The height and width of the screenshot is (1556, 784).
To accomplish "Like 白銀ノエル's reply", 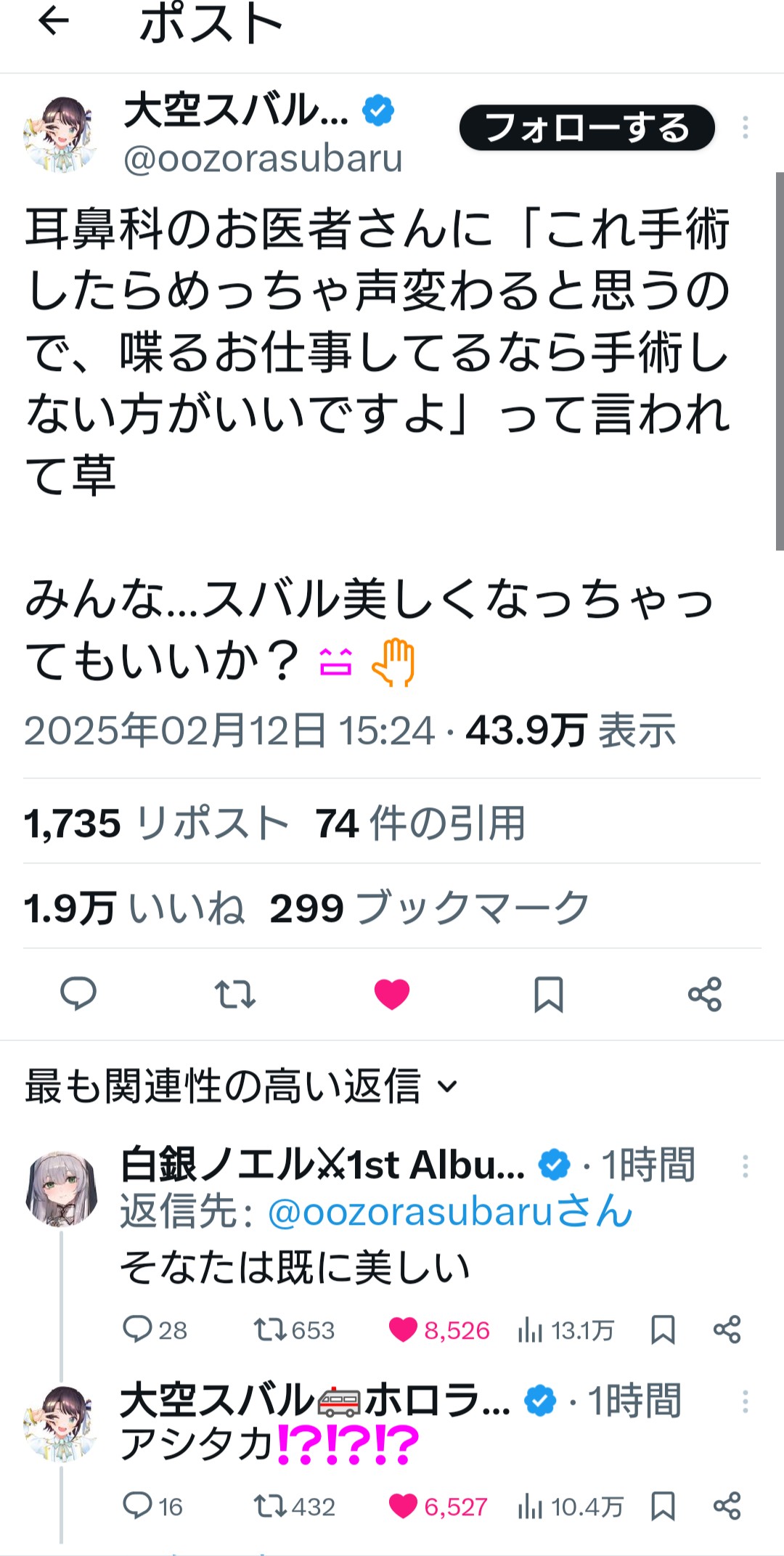I will [x=404, y=1330].
